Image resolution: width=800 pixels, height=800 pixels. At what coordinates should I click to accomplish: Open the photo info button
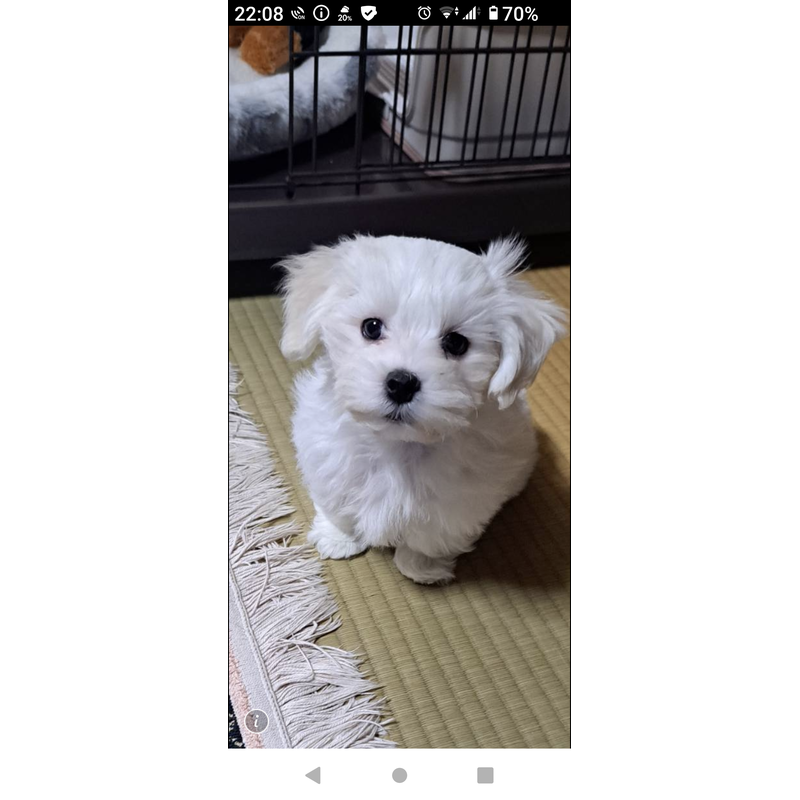click(x=256, y=721)
